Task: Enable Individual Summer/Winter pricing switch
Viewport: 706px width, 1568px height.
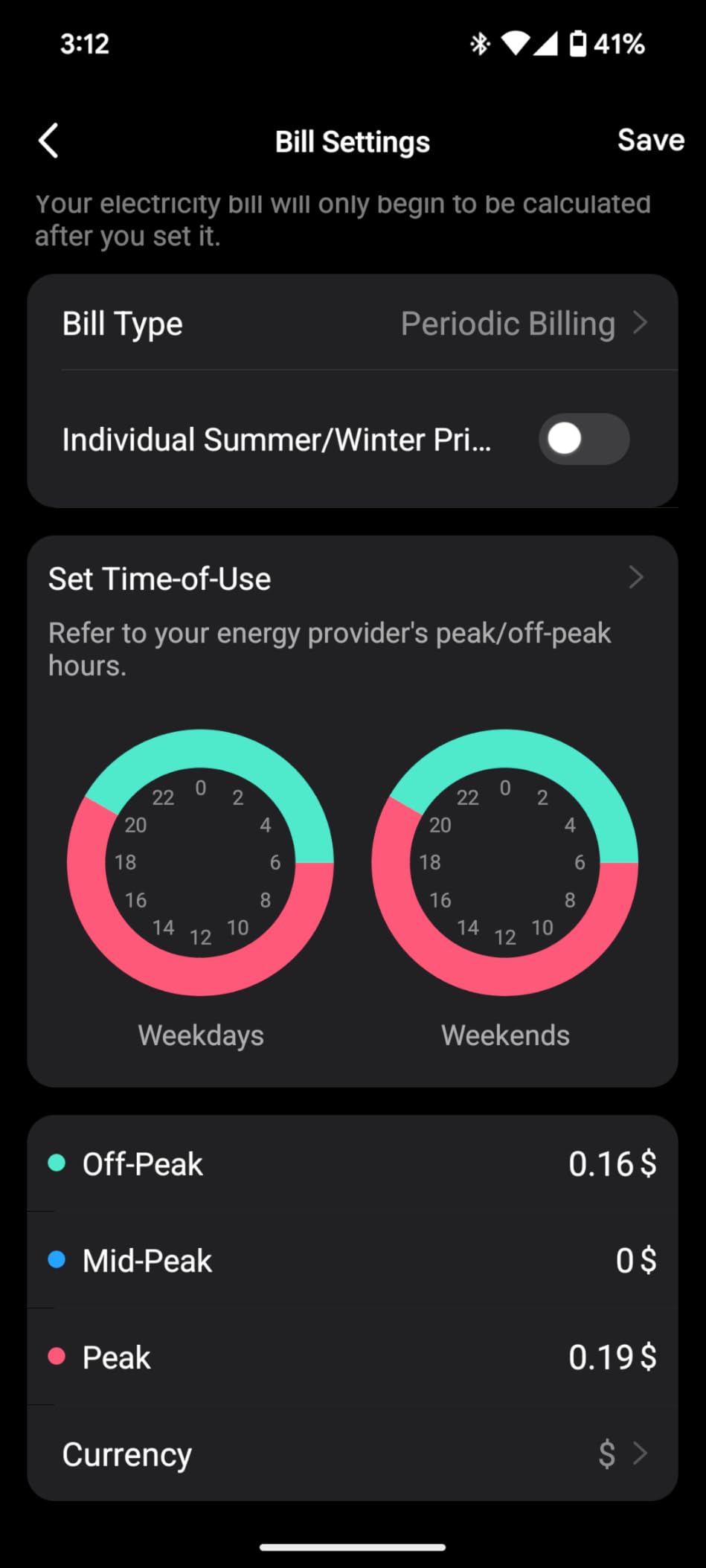Action: click(584, 439)
